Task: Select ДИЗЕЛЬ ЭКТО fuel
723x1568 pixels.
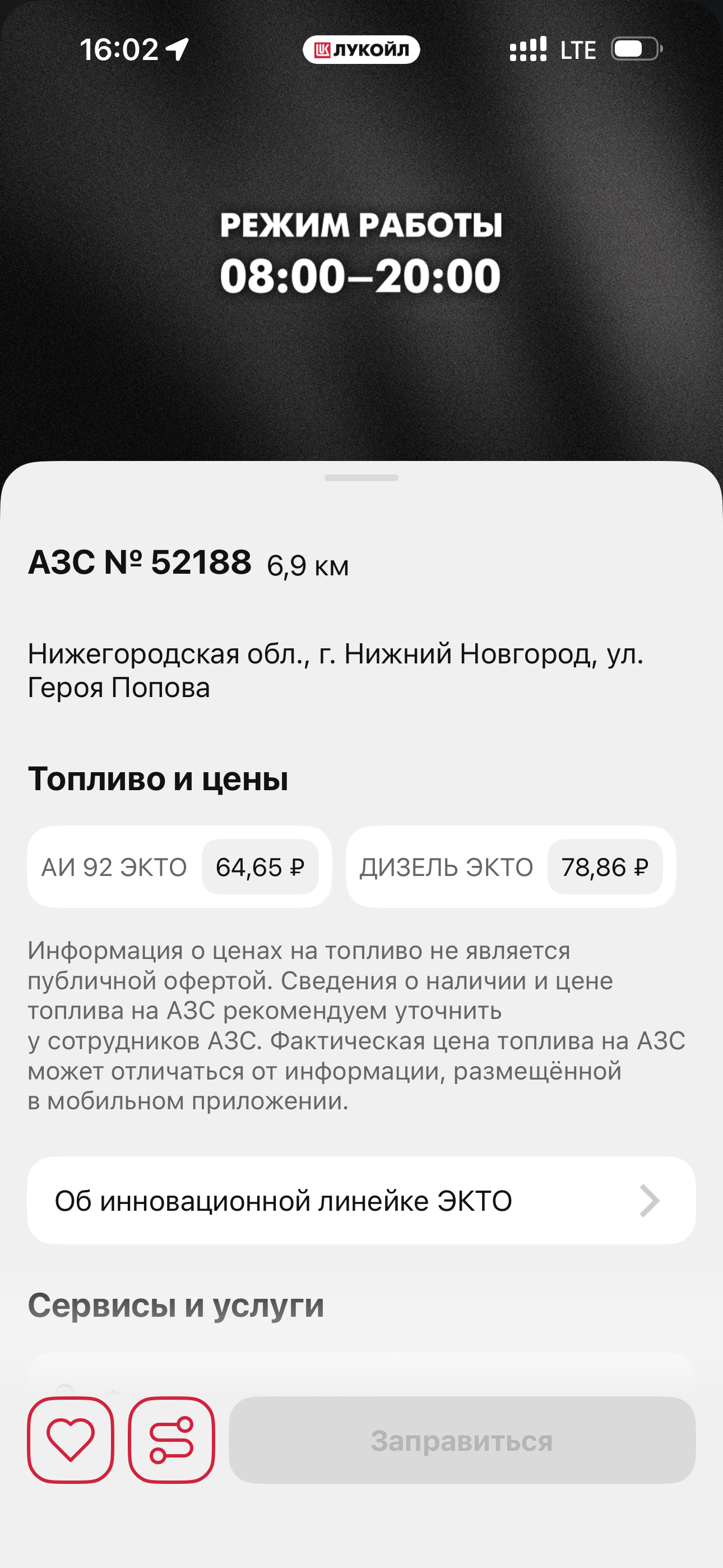Action: coord(511,867)
